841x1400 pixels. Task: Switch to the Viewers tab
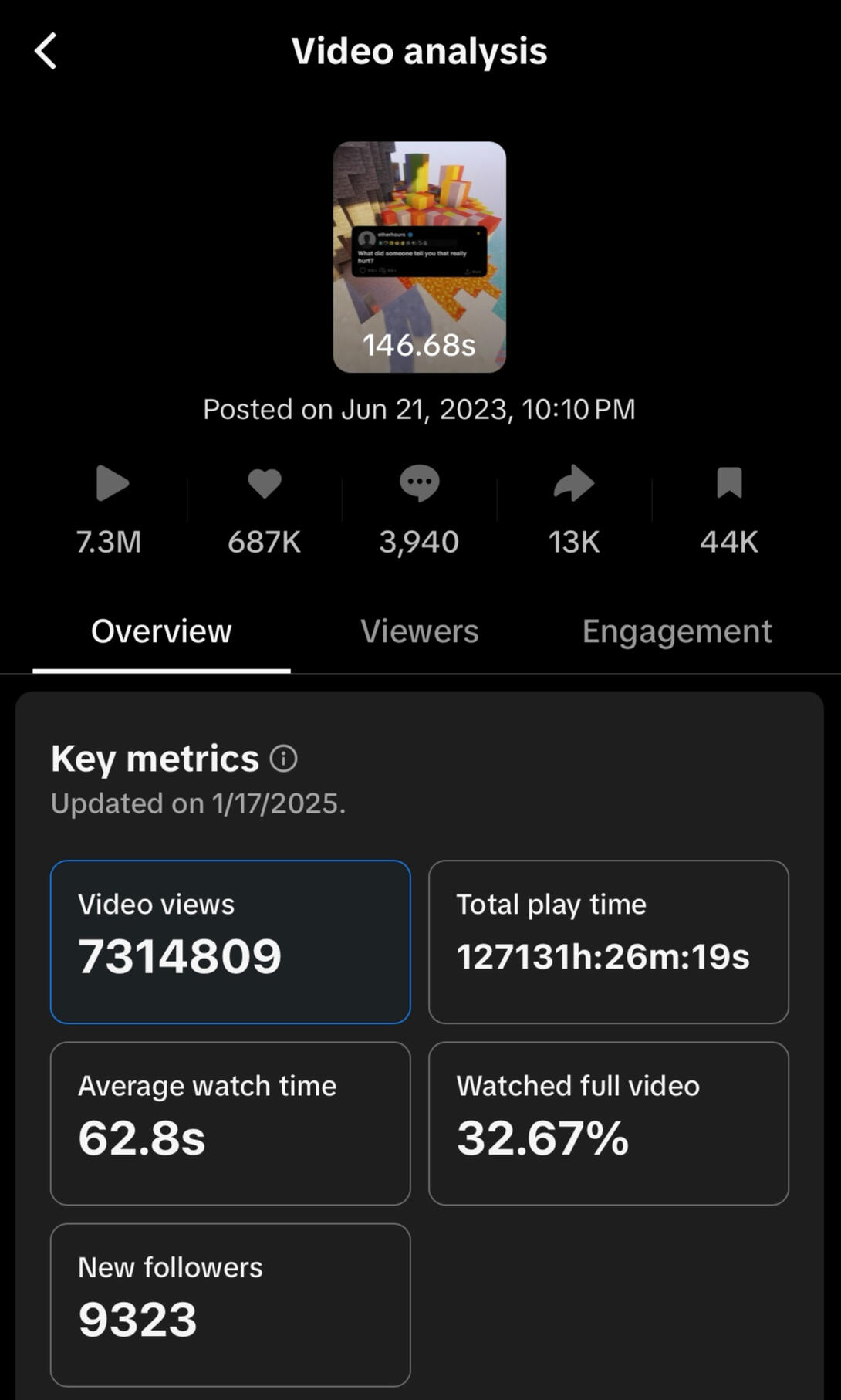pos(419,631)
